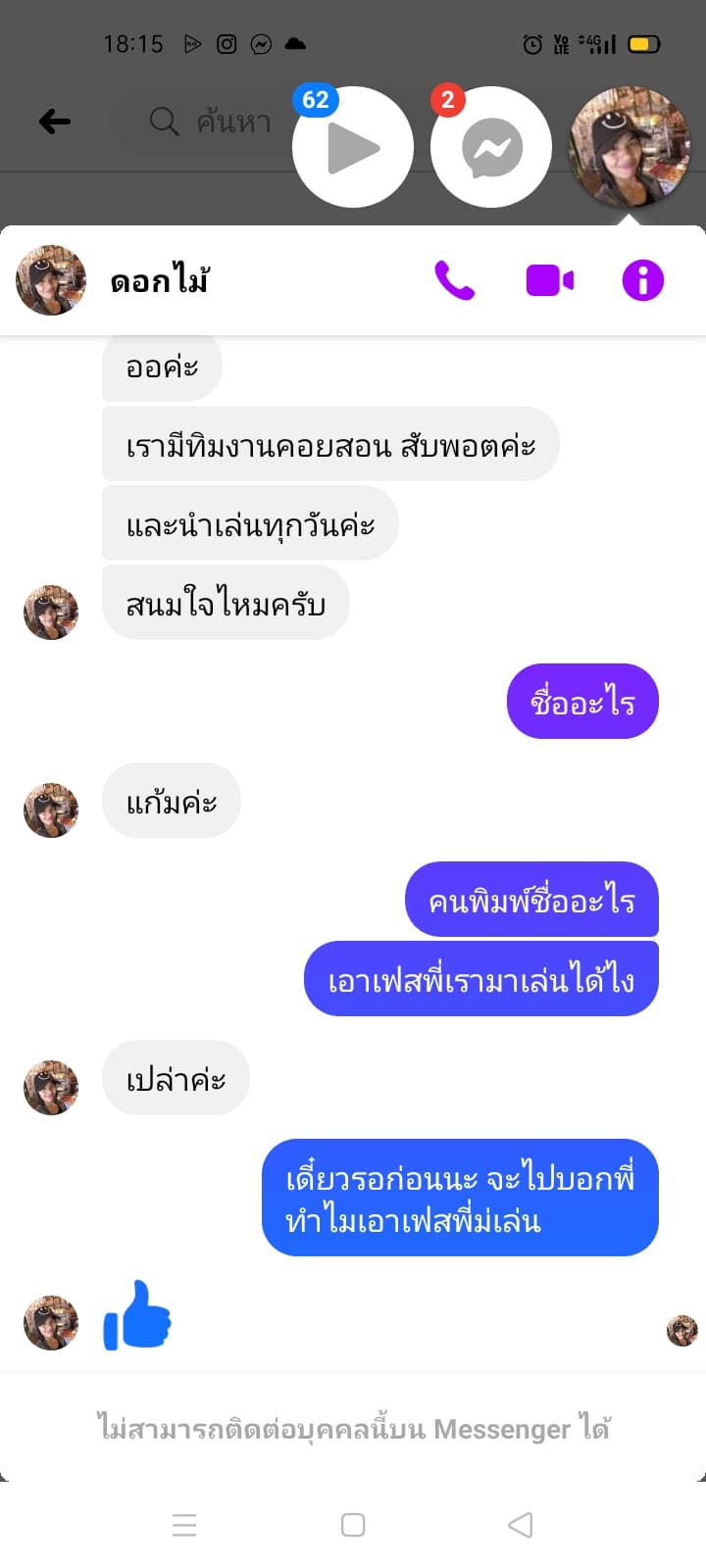
Task: Start a voice call with ดอกไม้
Action: (x=454, y=280)
